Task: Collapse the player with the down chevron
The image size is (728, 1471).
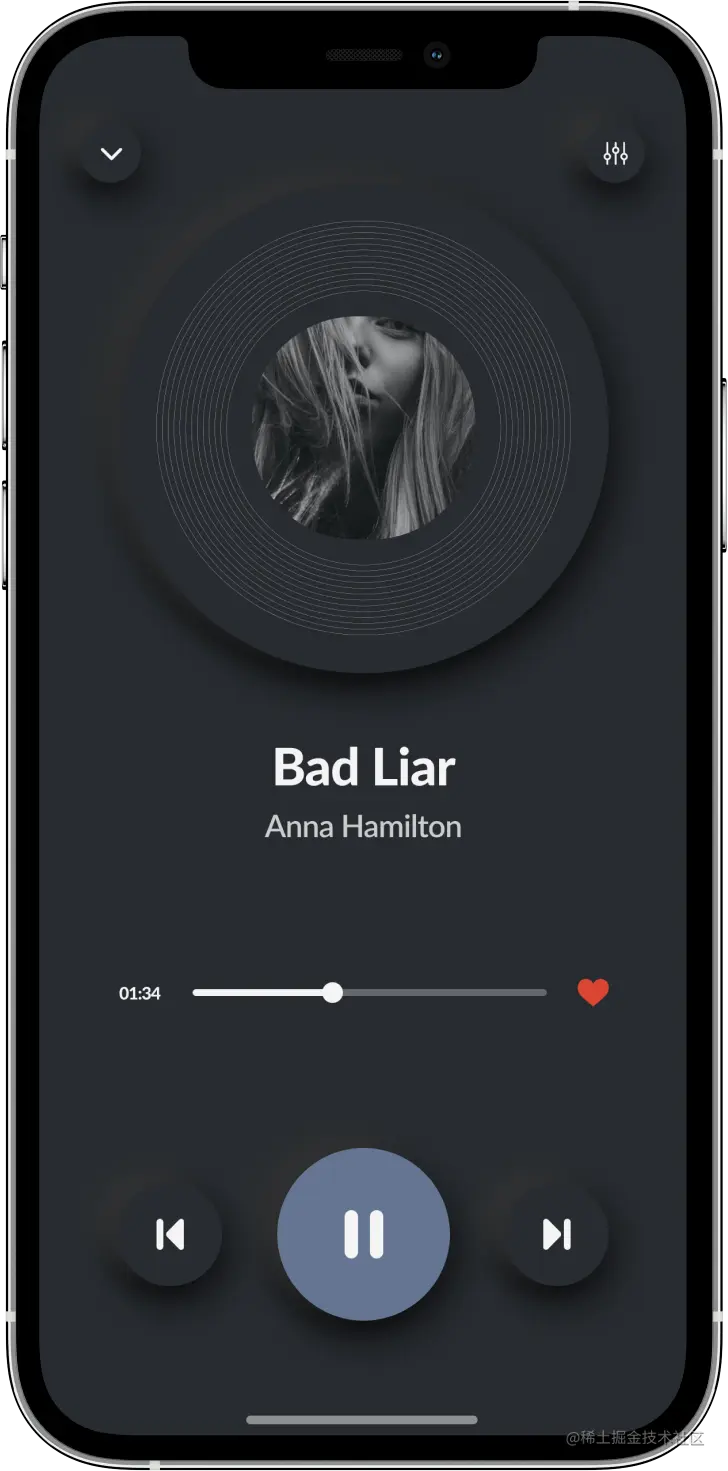Action: [x=111, y=154]
